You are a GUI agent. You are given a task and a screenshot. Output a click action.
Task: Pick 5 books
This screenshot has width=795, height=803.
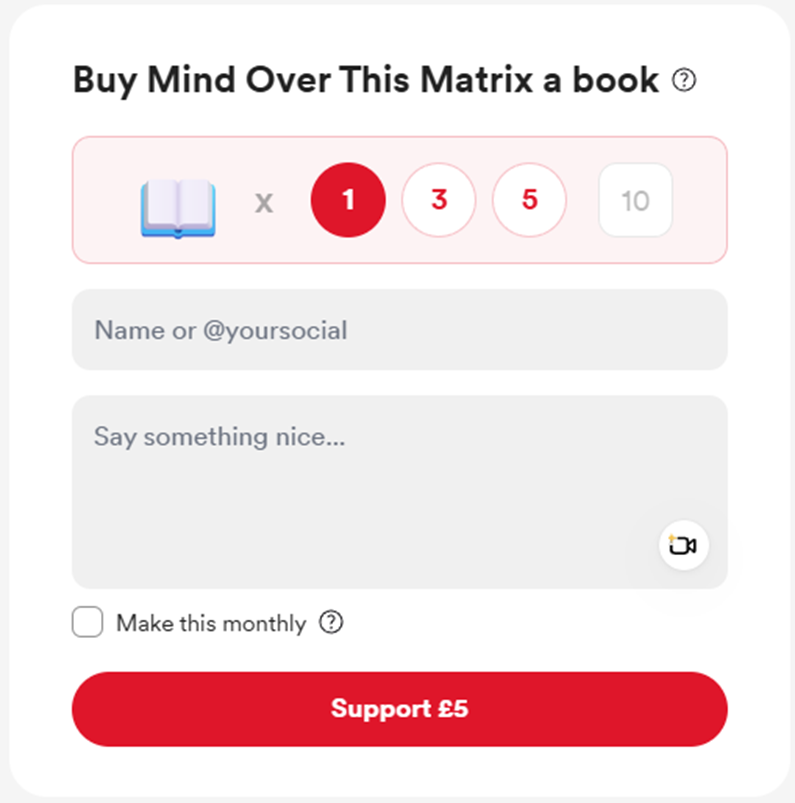[529, 200]
